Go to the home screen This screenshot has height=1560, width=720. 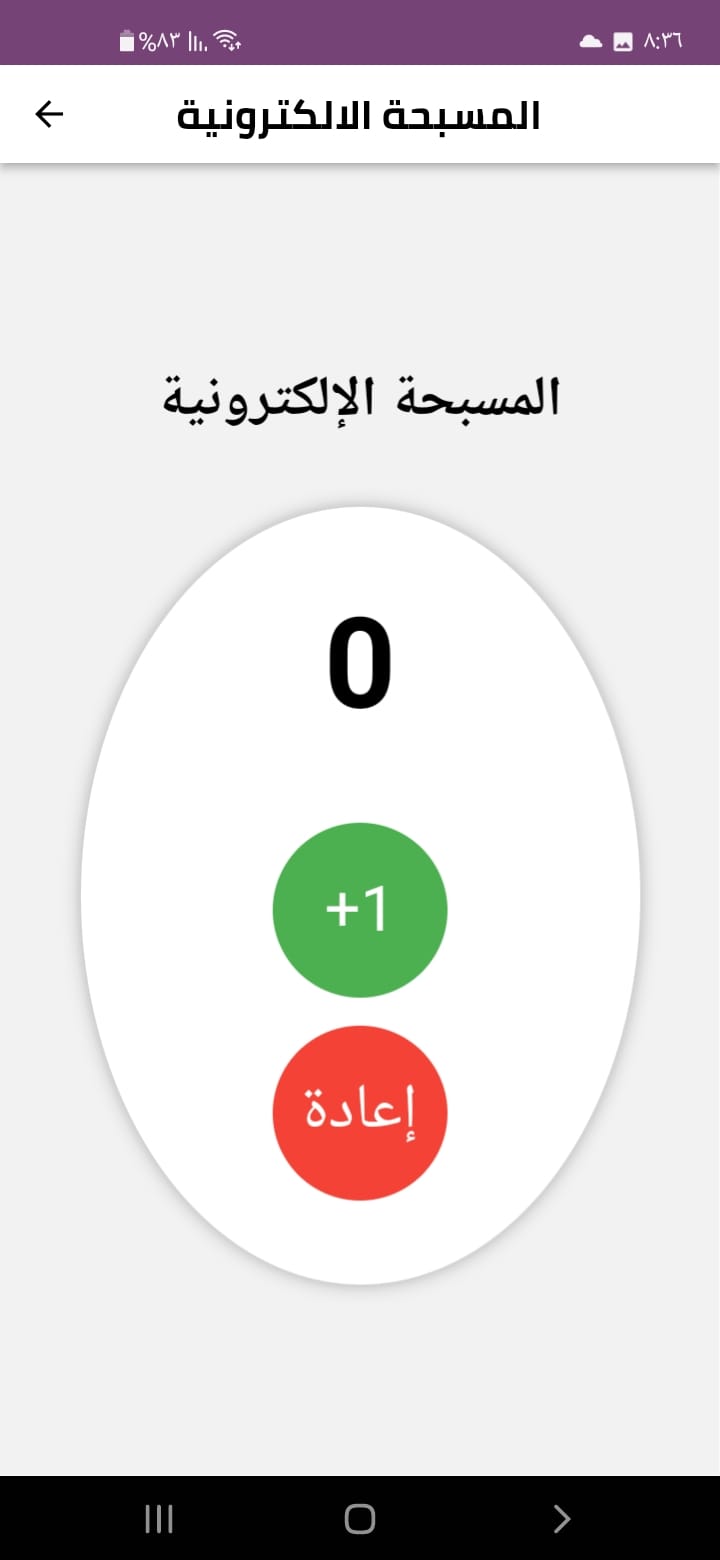pyautogui.click(x=360, y=1519)
